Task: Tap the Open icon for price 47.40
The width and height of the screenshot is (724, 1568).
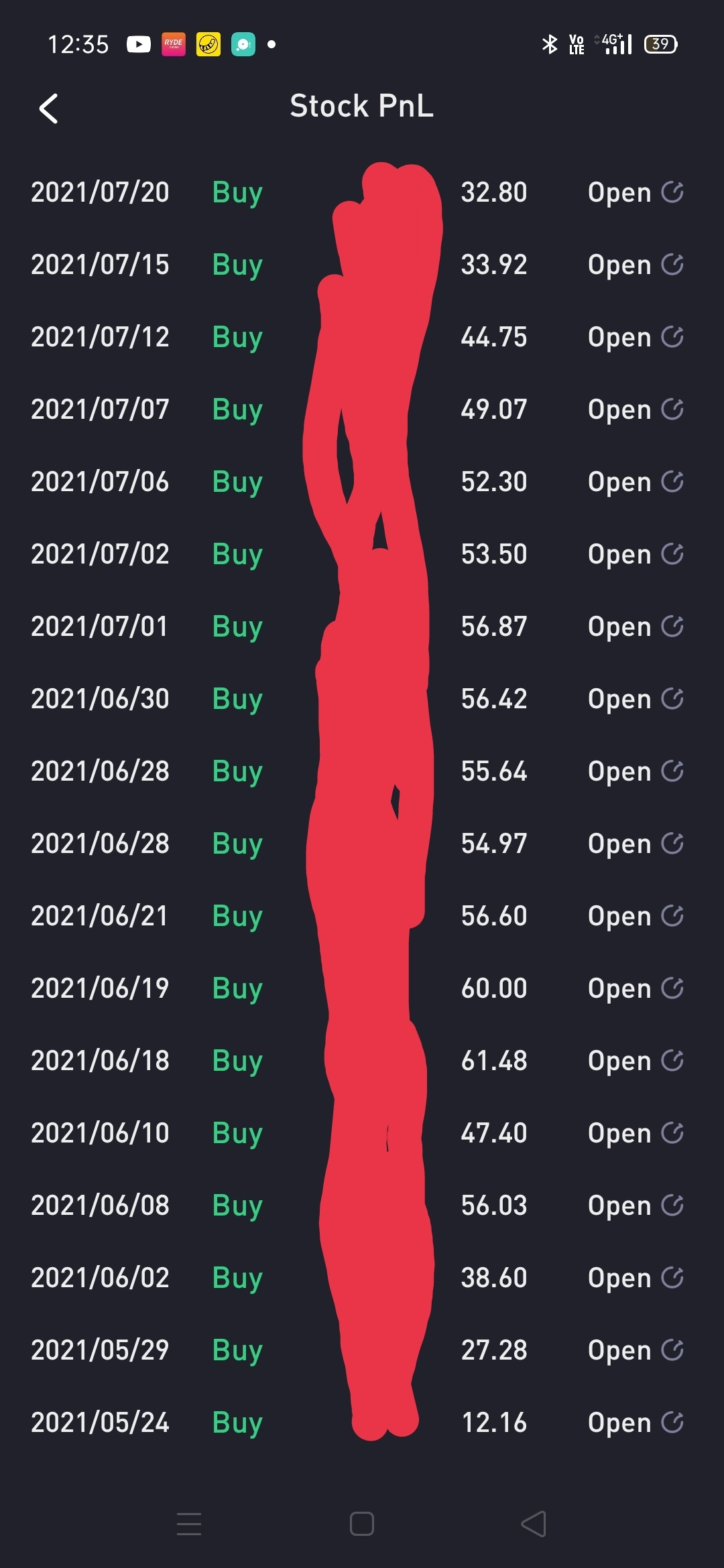Action: [x=672, y=1132]
